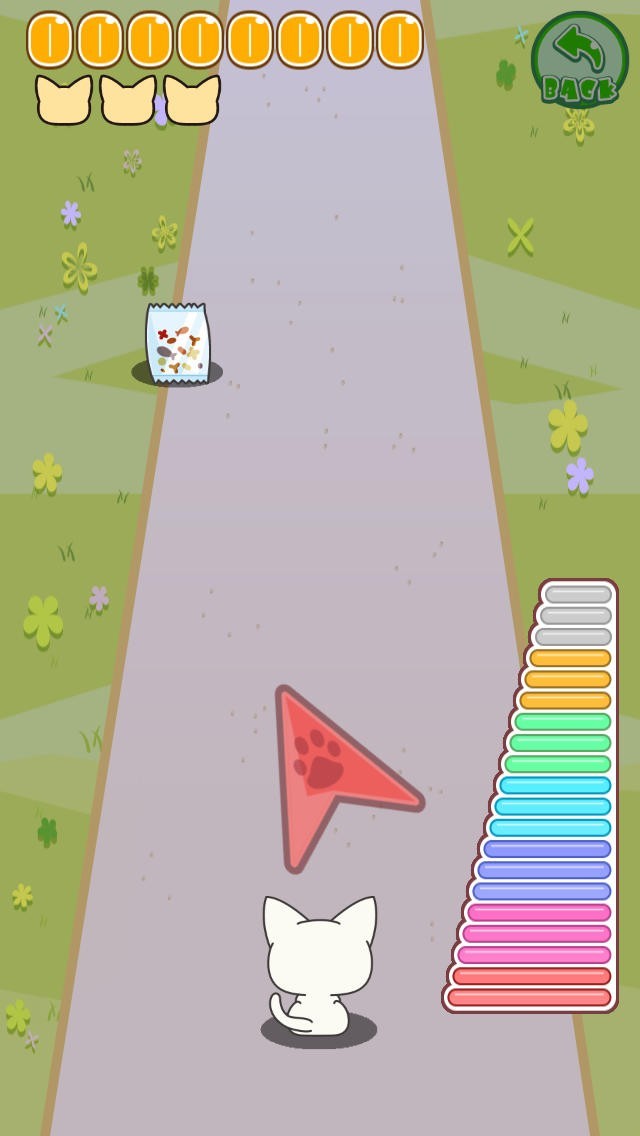Tap the green Back button
This screenshot has height=1136, width=640.
click(x=579, y=59)
